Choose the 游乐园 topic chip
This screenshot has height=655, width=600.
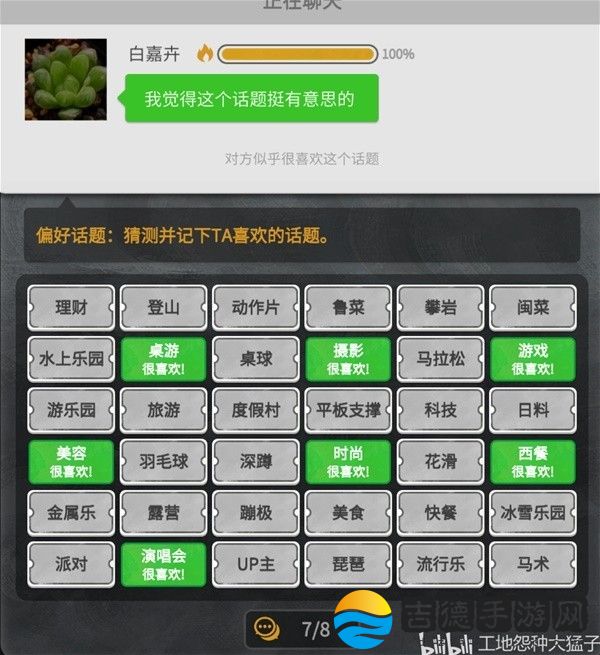pos(71,410)
